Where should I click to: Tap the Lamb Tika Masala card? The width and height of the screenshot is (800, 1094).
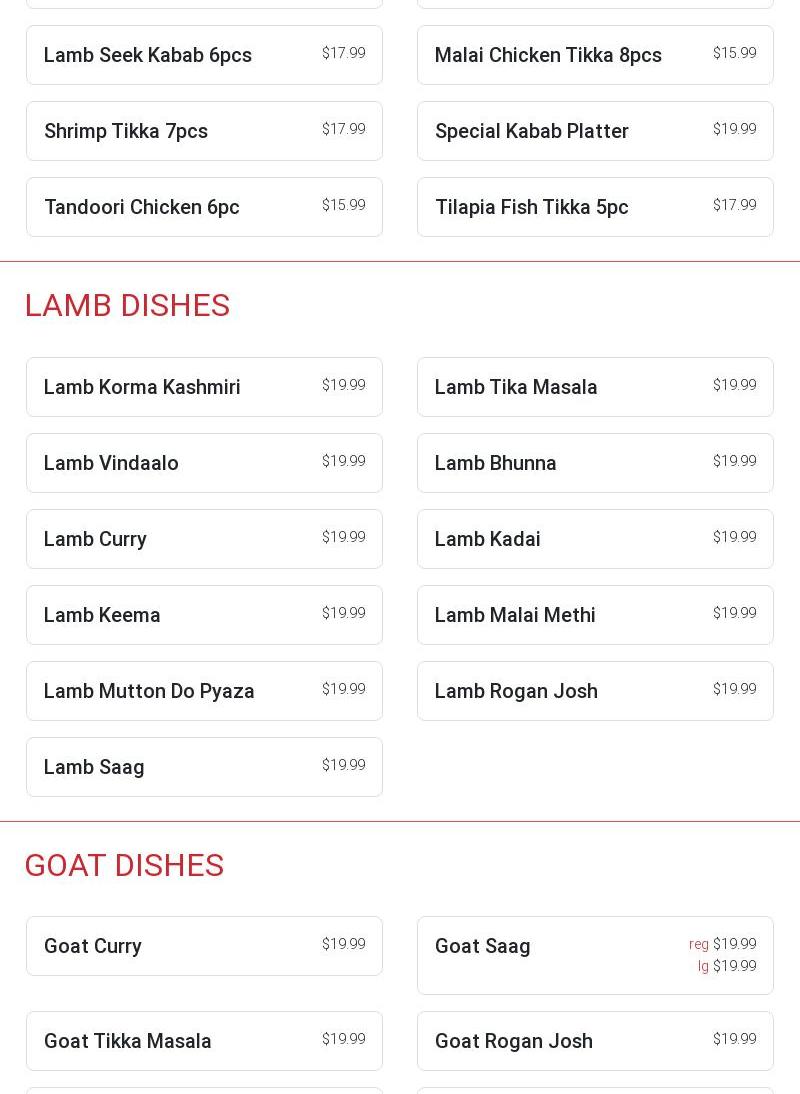click(x=595, y=387)
